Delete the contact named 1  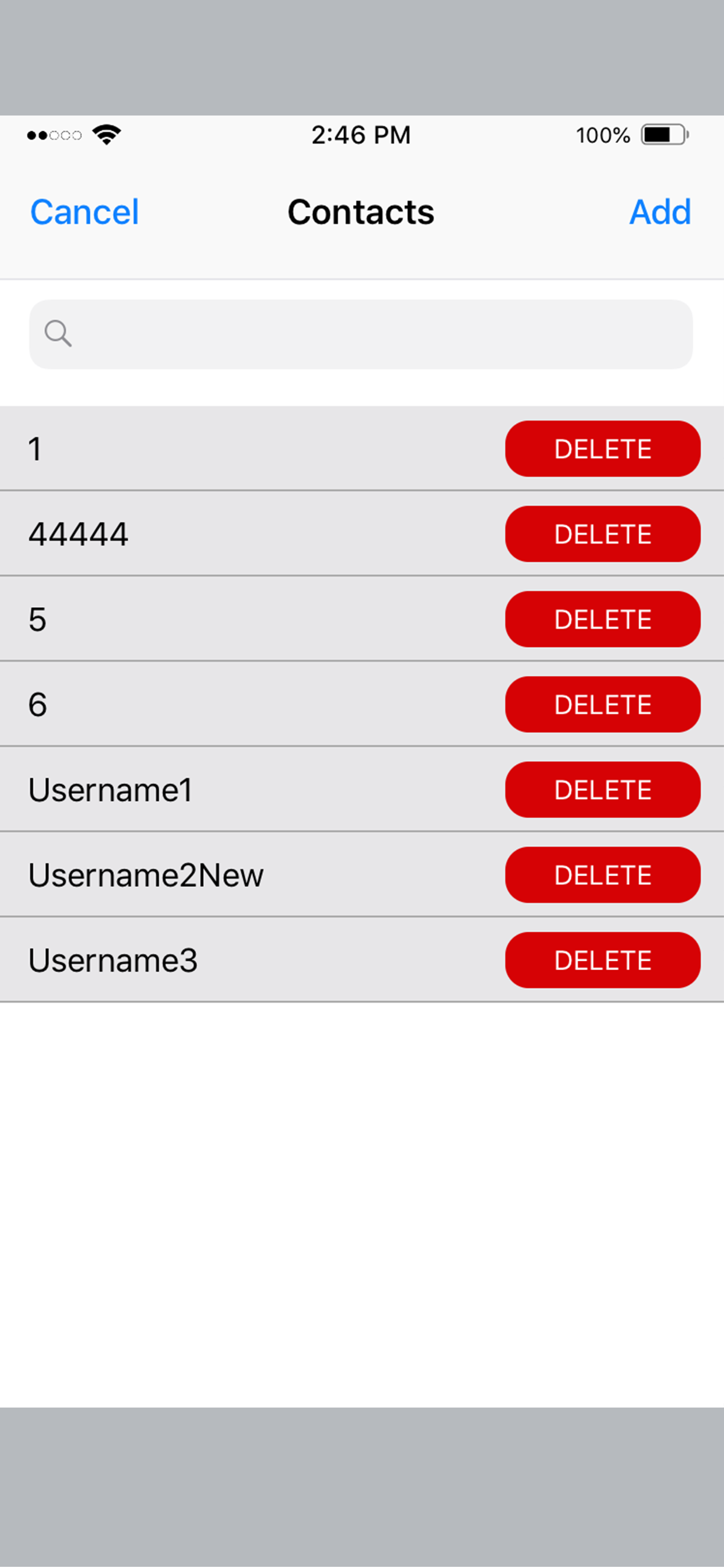[602, 449]
